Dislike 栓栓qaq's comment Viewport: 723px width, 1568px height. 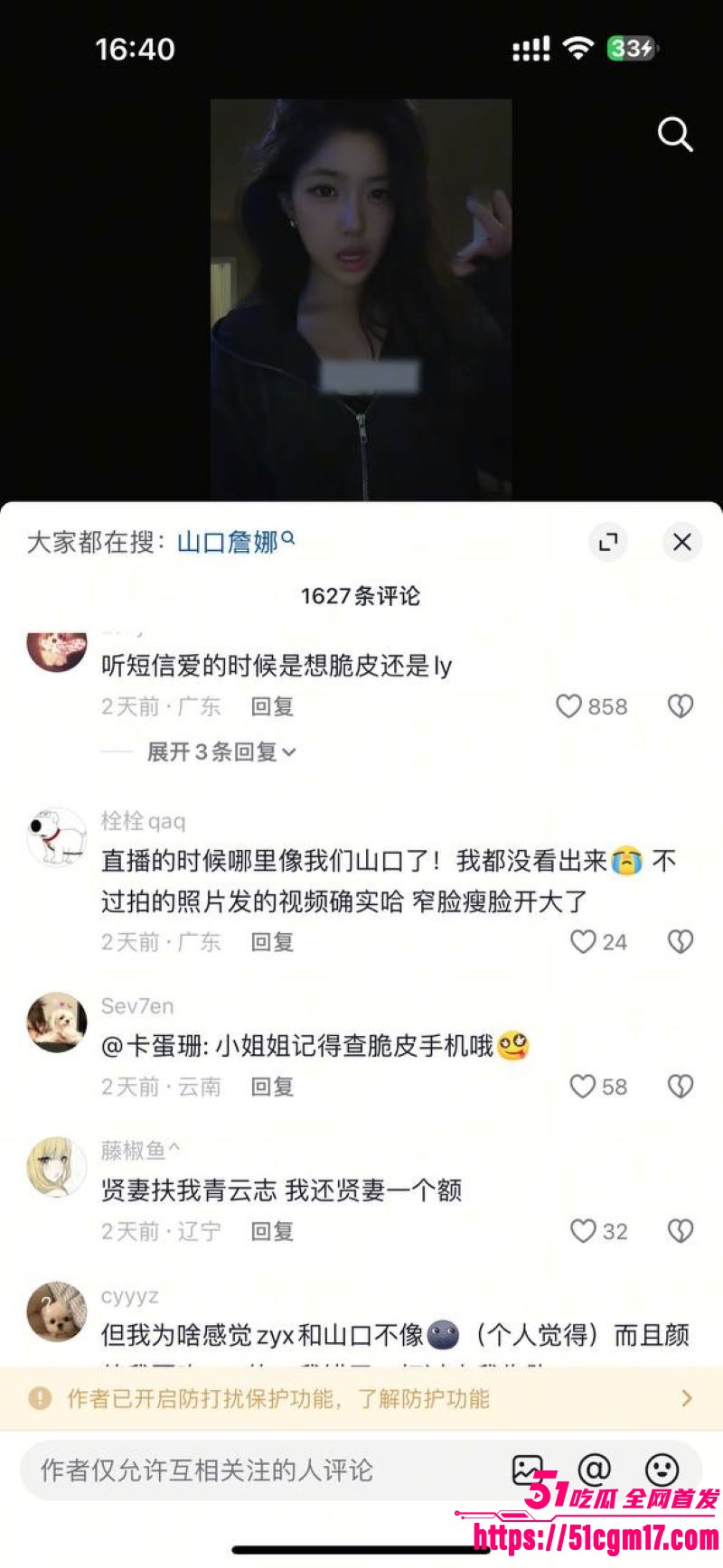pos(679,942)
